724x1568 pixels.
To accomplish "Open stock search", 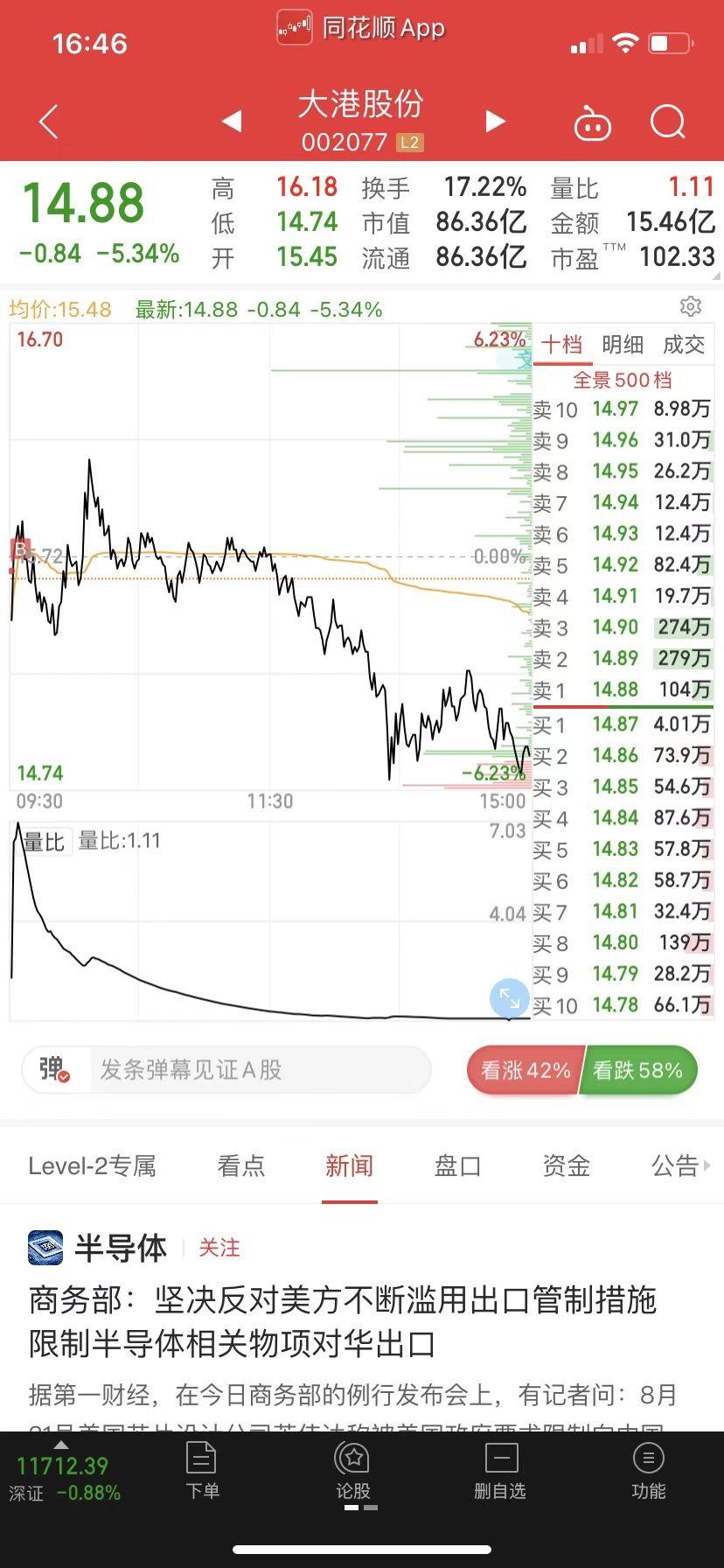I will pos(668,122).
